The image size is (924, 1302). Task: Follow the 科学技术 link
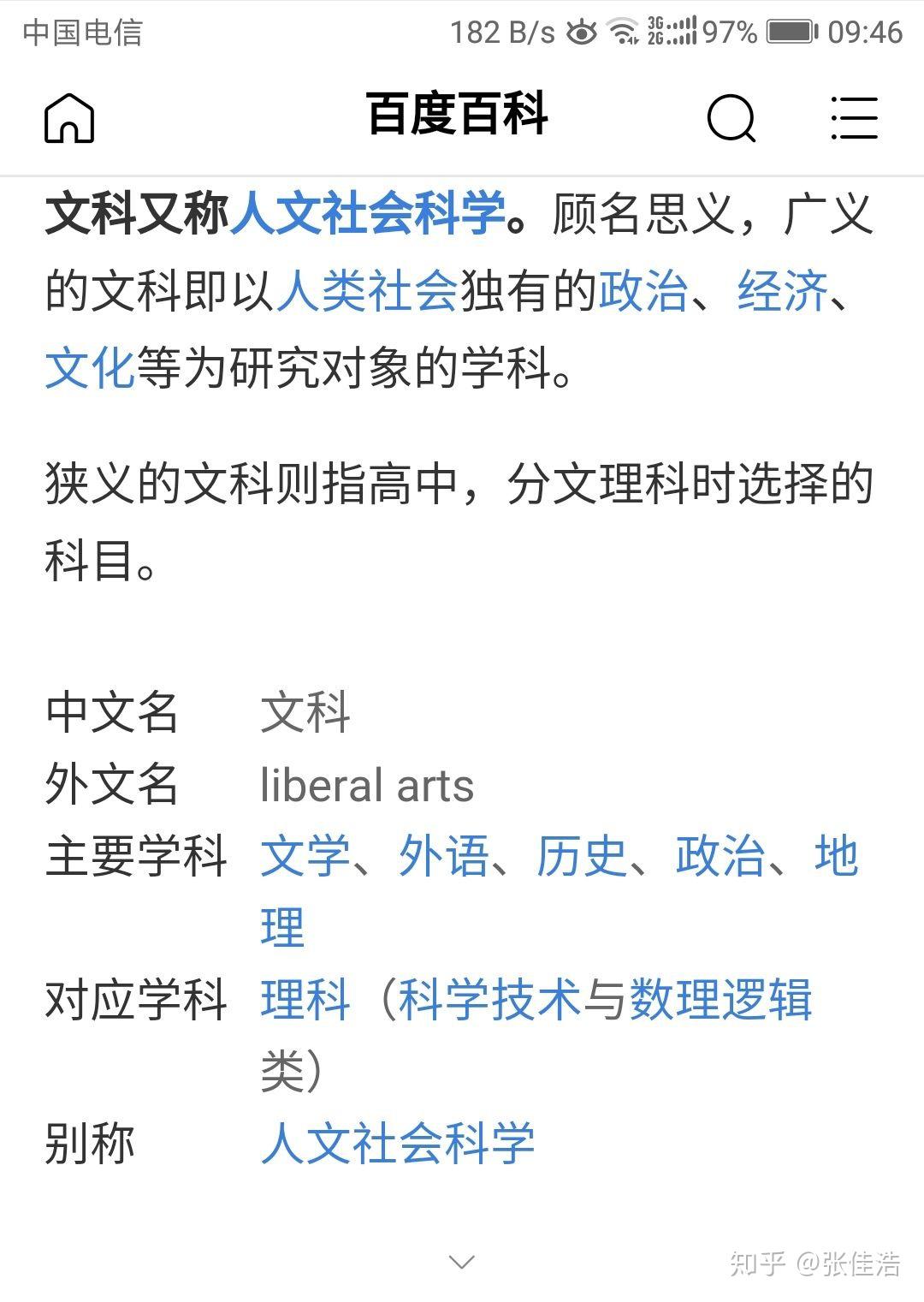click(x=489, y=999)
